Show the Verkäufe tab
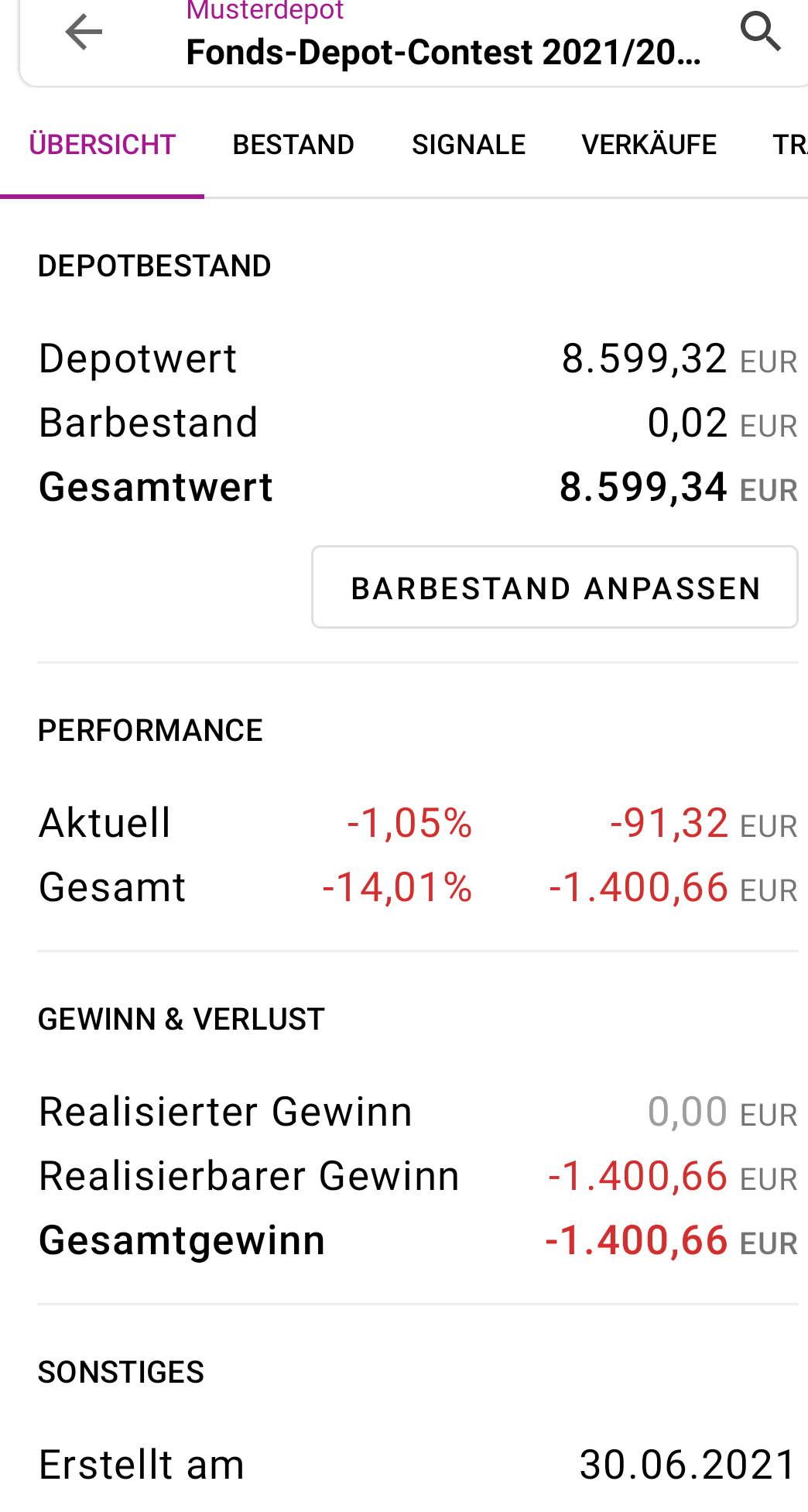Screen dimensions: 808x1512 pyautogui.click(x=649, y=145)
